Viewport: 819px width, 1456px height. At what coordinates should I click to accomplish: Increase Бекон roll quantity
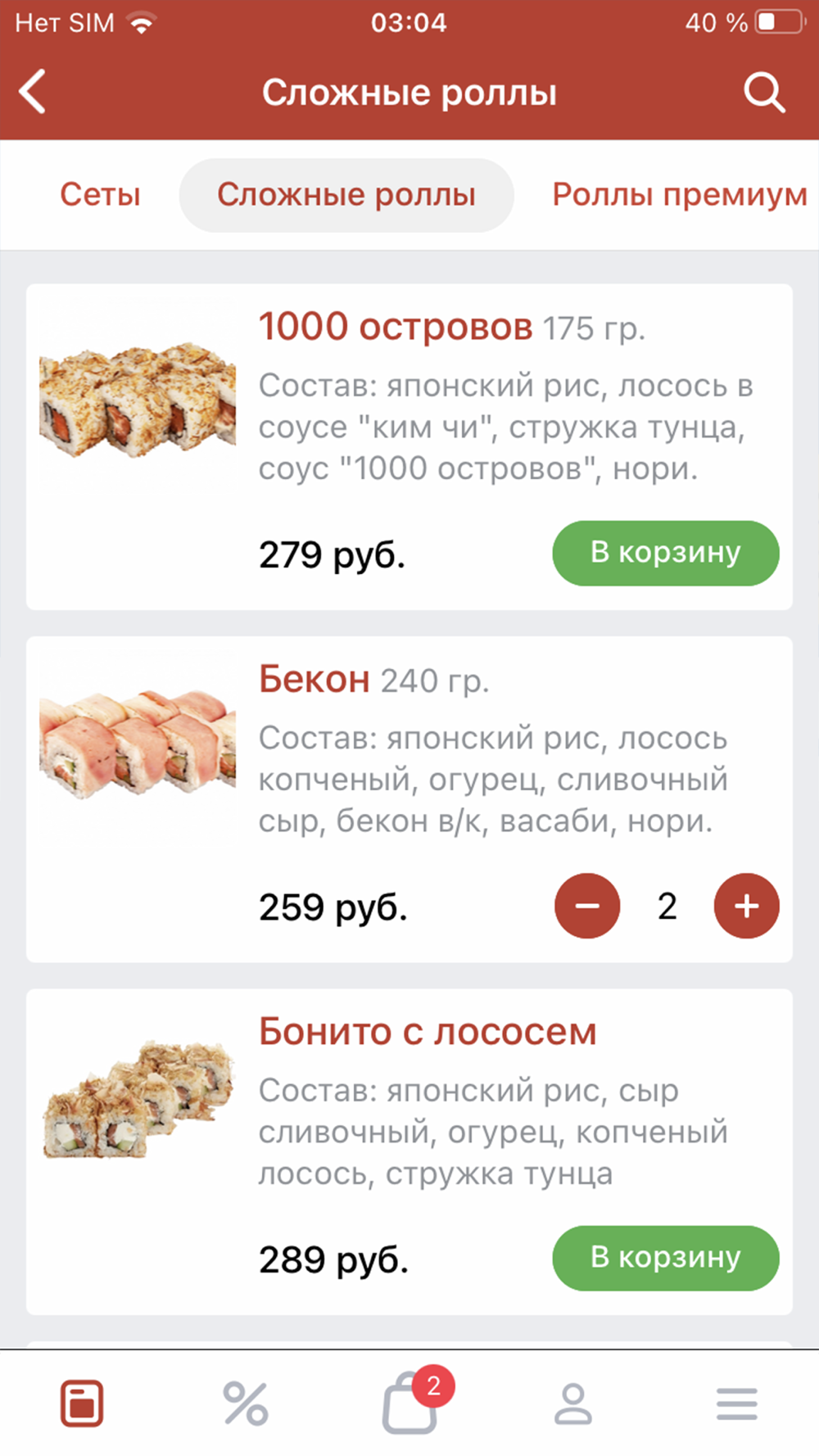pos(746,906)
